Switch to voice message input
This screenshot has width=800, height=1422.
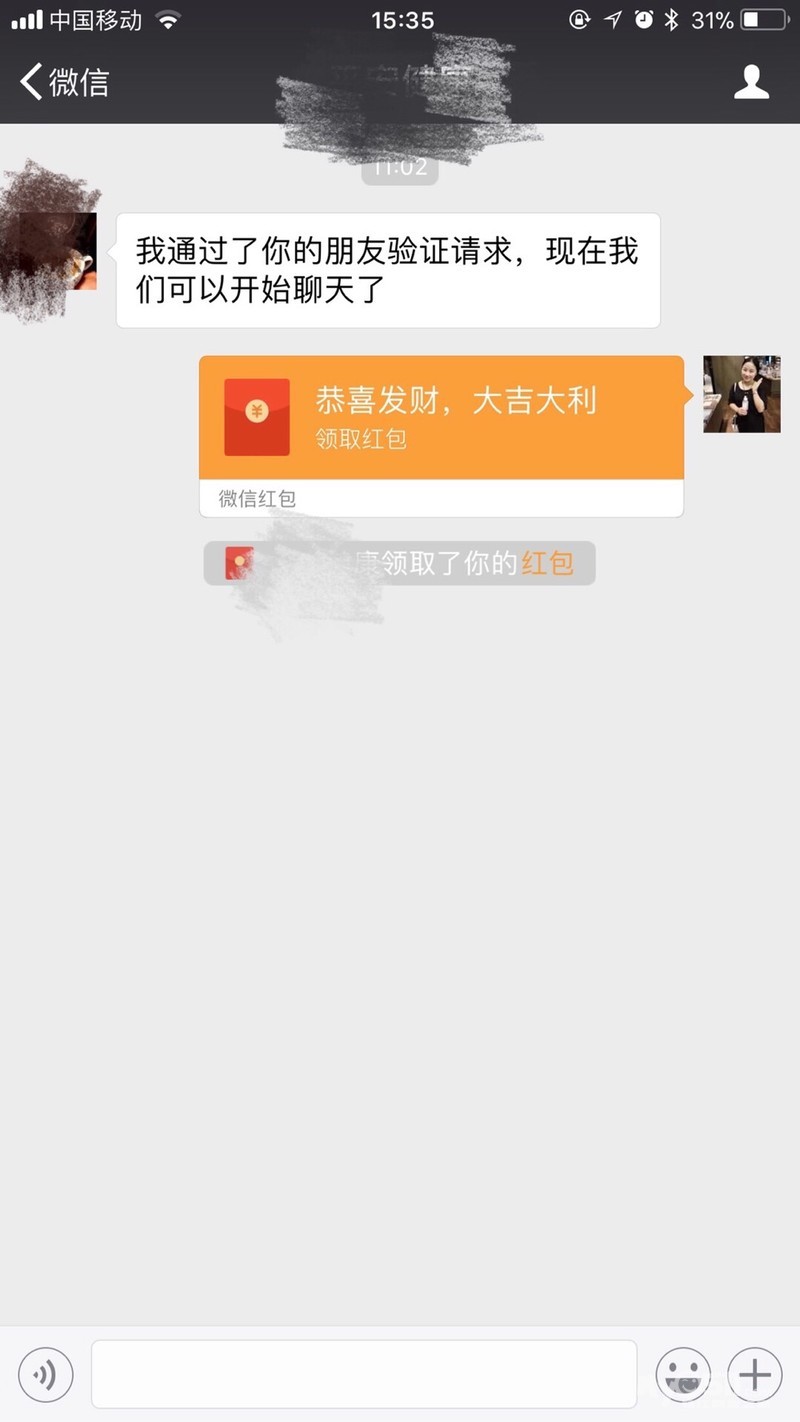[x=45, y=1375]
